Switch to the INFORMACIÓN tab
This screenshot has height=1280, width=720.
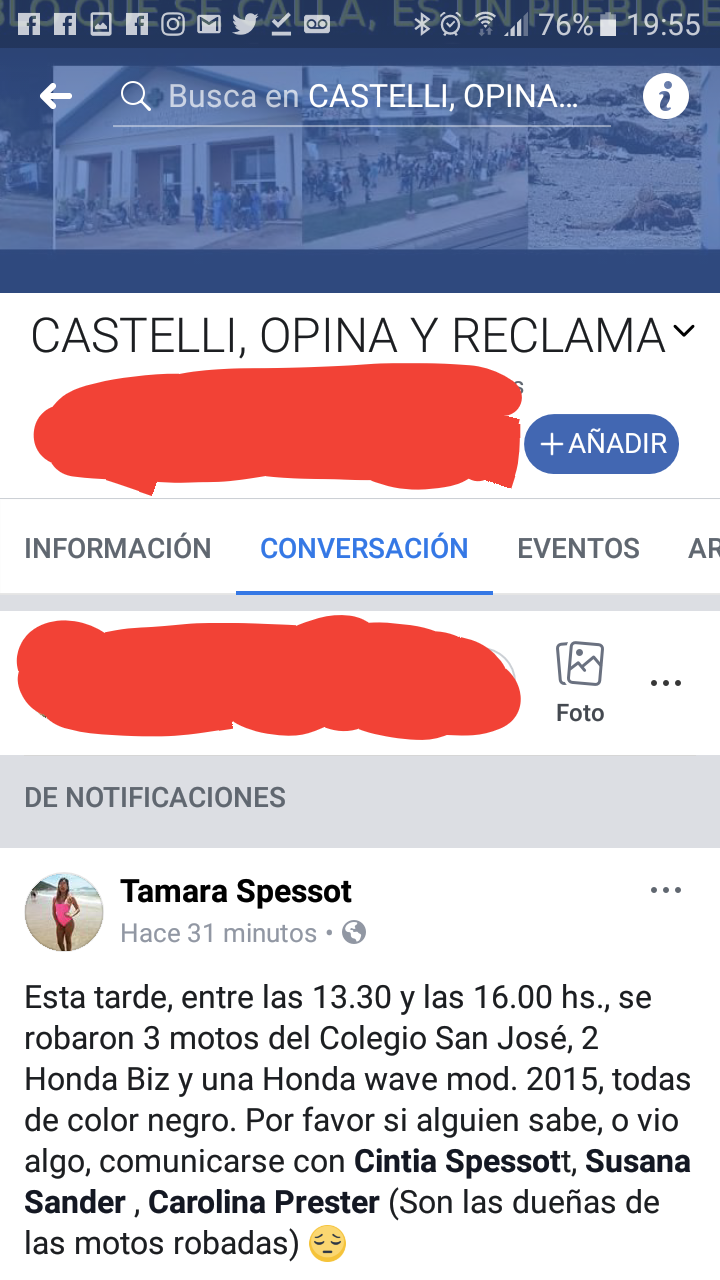[118, 548]
